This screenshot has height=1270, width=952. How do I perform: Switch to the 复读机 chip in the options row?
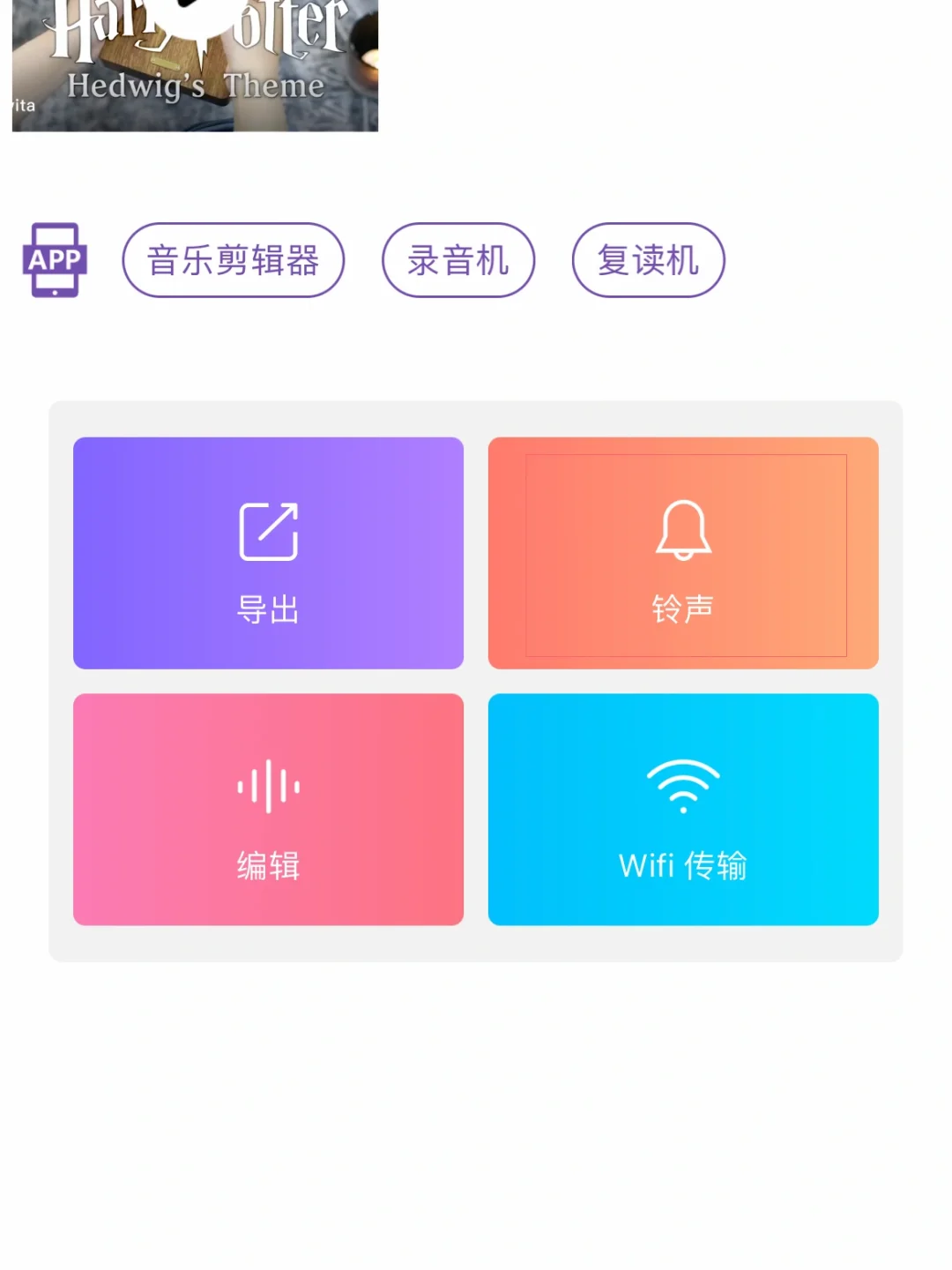(648, 260)
